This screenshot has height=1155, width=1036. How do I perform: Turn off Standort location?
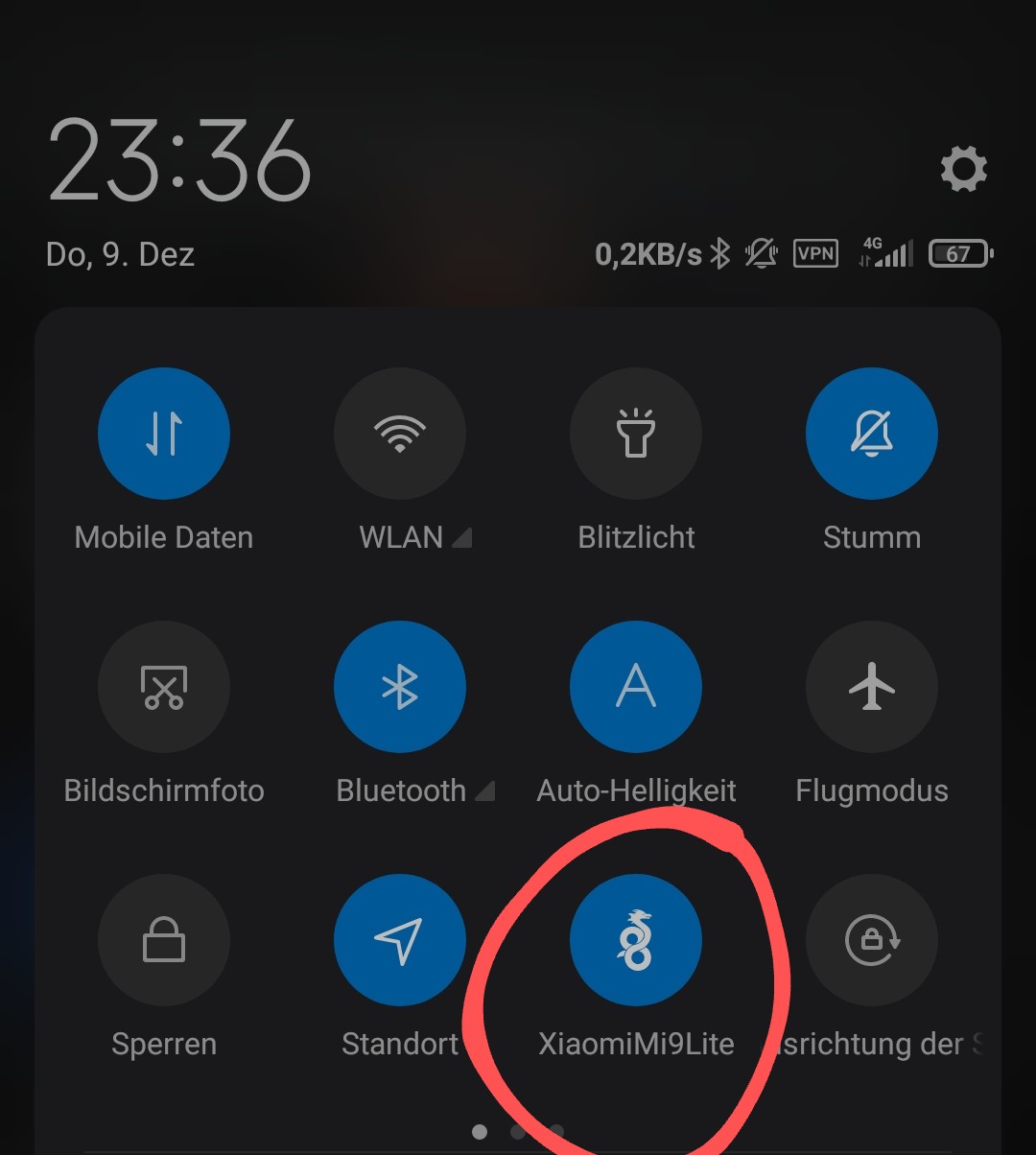click(400, 940)
